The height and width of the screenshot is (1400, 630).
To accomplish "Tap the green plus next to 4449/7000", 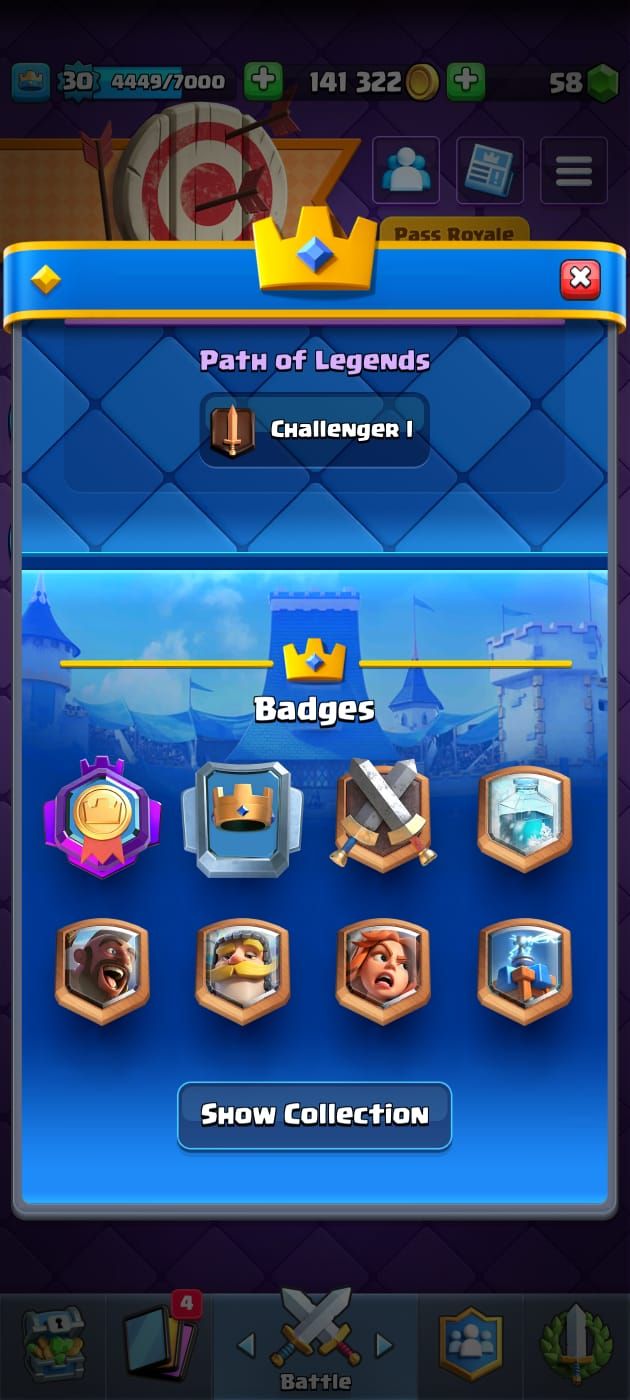I will (x=263, y=82).
